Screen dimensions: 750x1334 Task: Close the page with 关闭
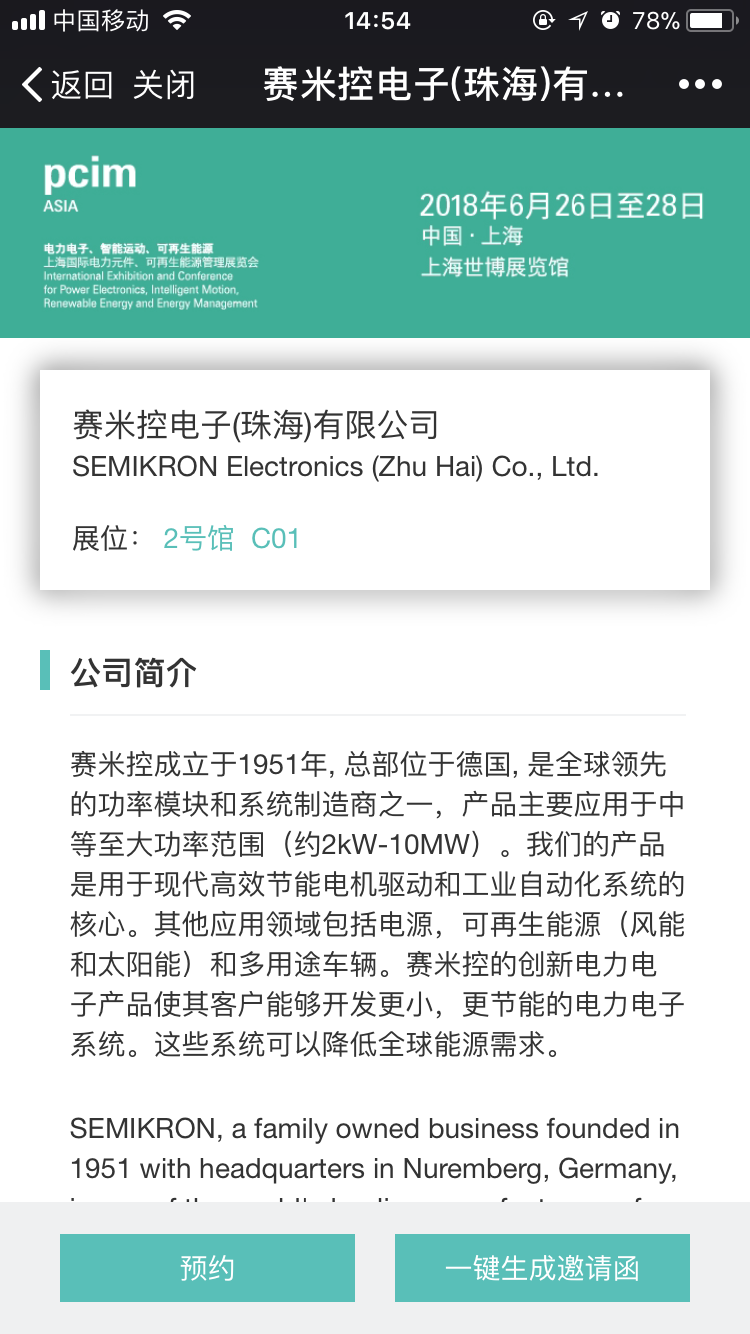(164, 85)
